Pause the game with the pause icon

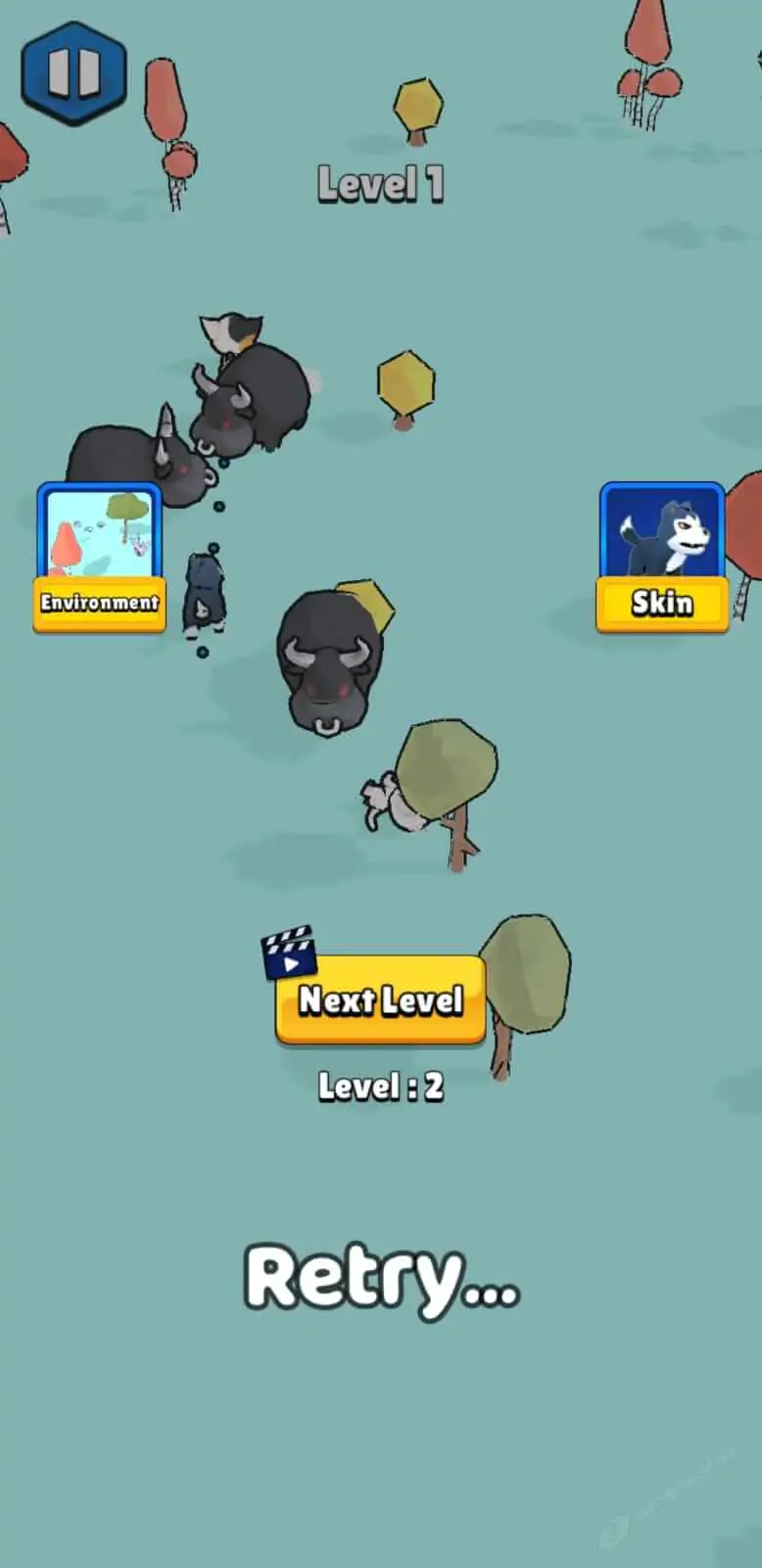pos(74,71)
